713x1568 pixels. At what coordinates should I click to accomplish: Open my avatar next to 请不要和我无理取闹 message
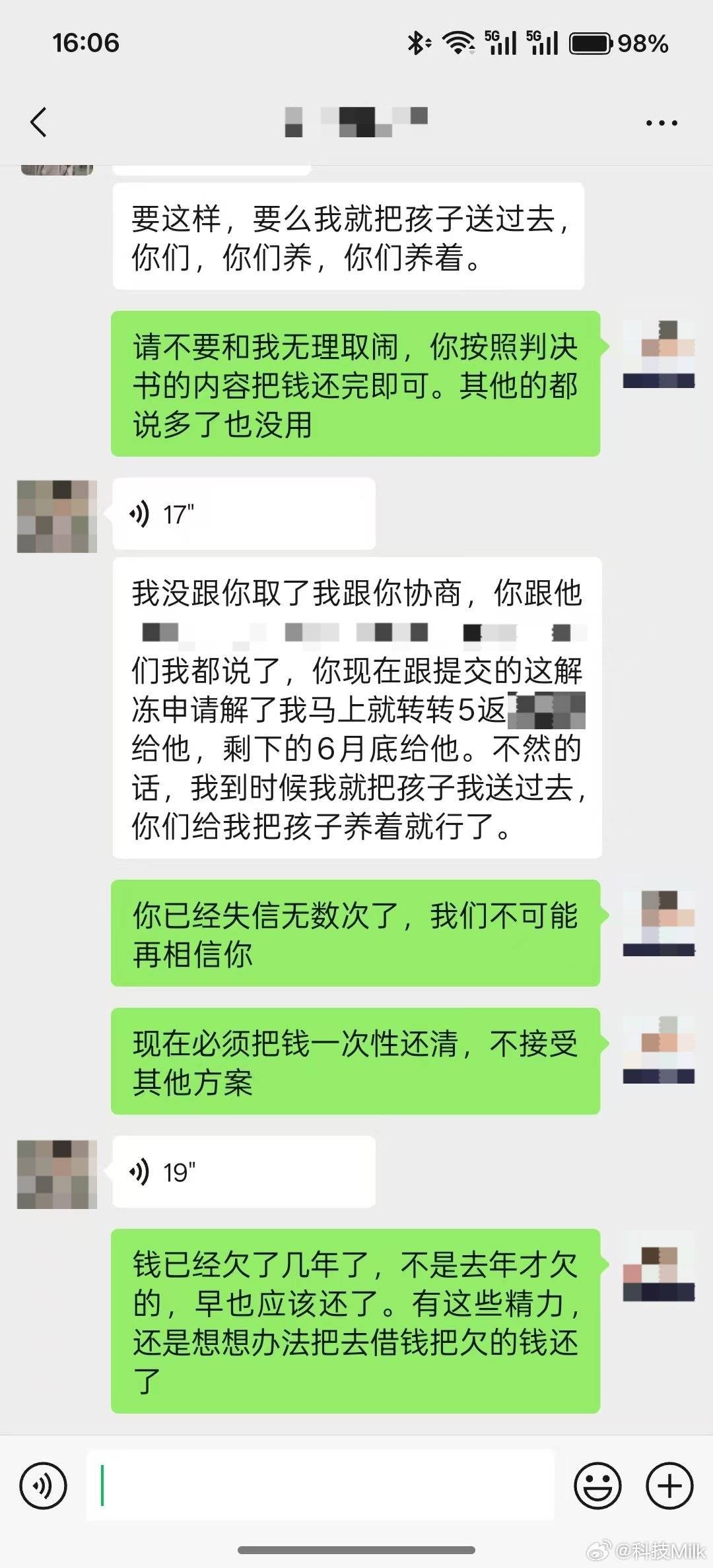tap(658, 354)
